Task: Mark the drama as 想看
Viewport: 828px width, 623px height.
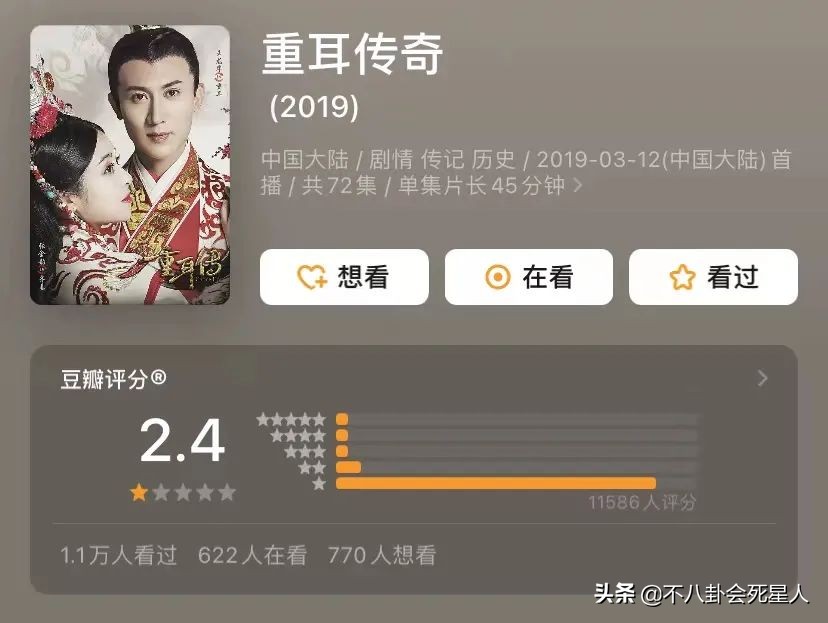Action: coord(344,277)
